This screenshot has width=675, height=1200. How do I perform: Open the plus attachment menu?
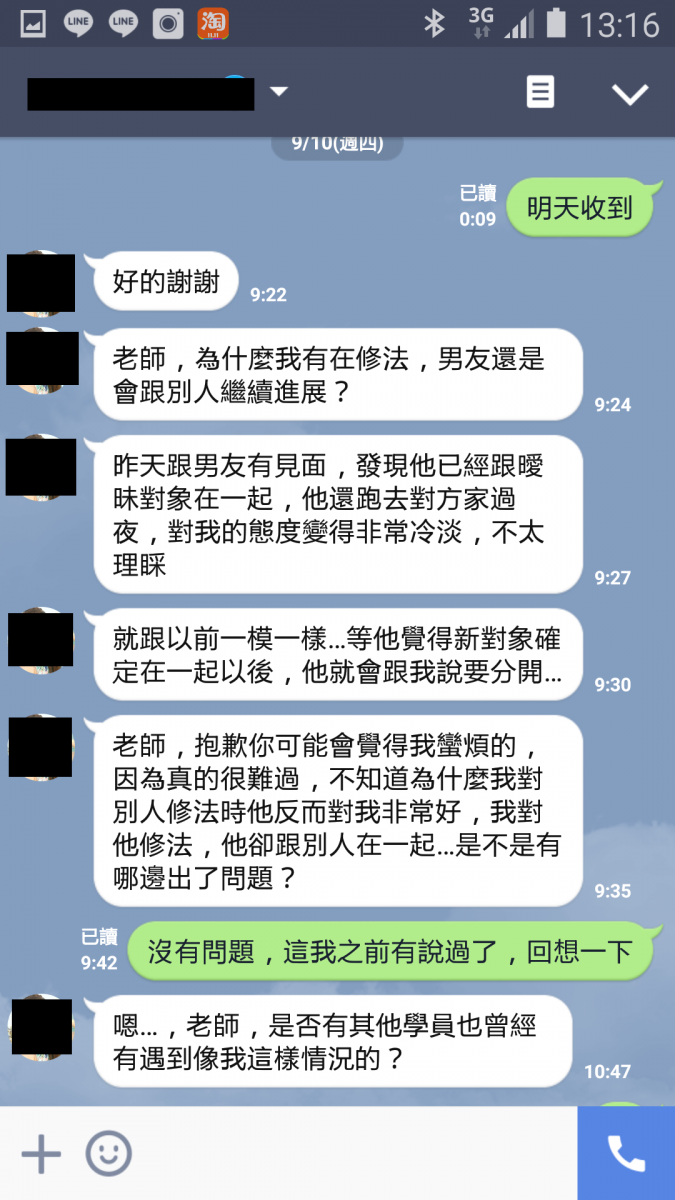click(41, 1154)
